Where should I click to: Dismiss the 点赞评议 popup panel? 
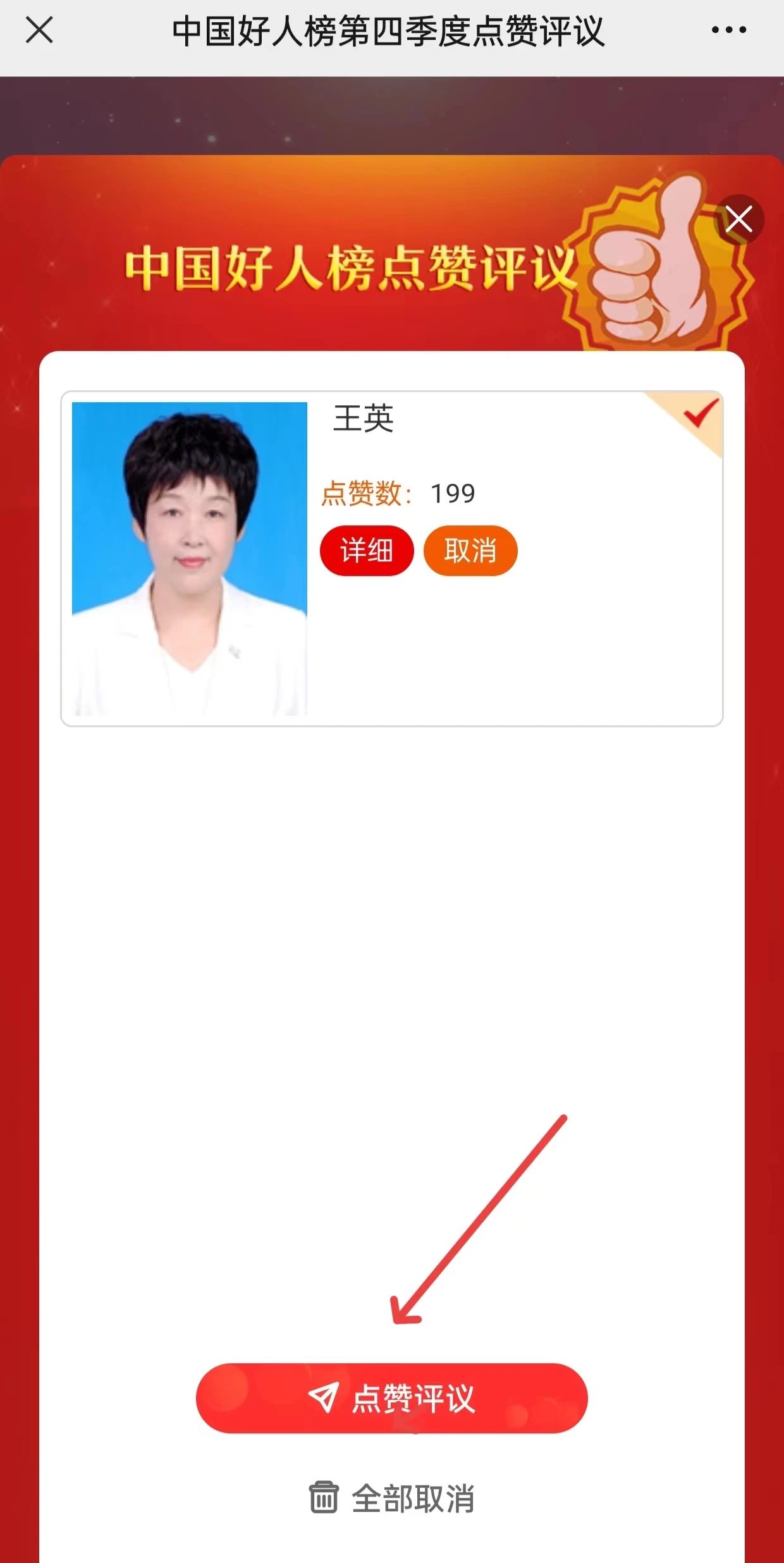click(738, 220)
